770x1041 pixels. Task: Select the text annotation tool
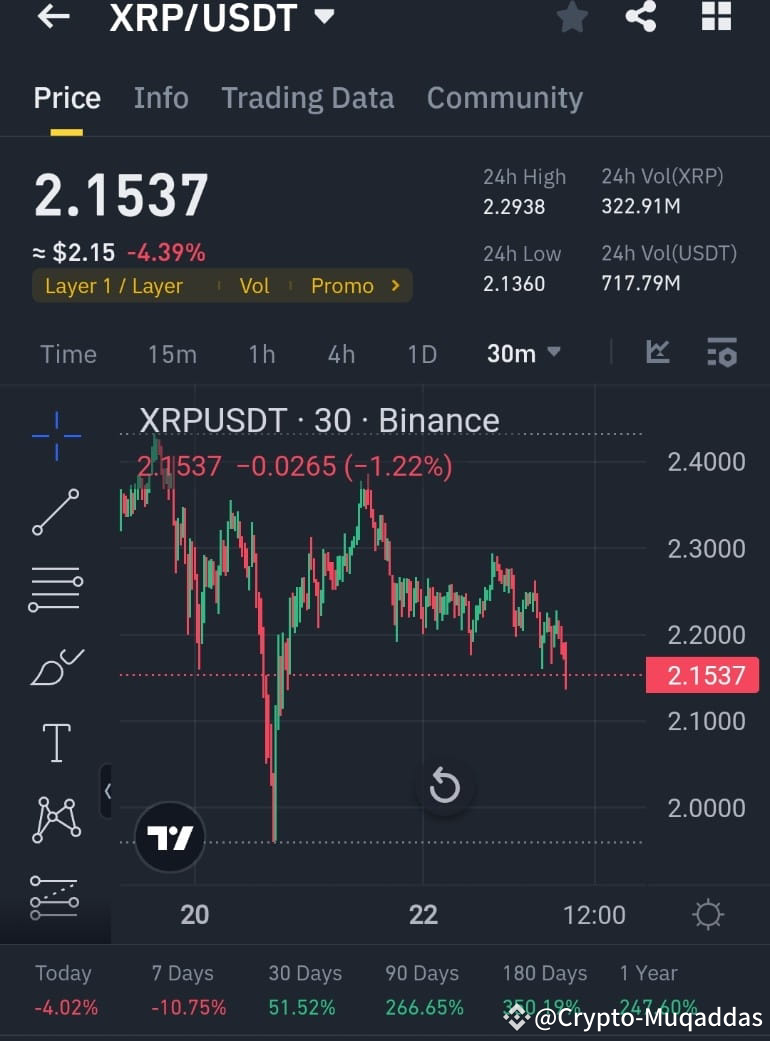coord(55,743)
